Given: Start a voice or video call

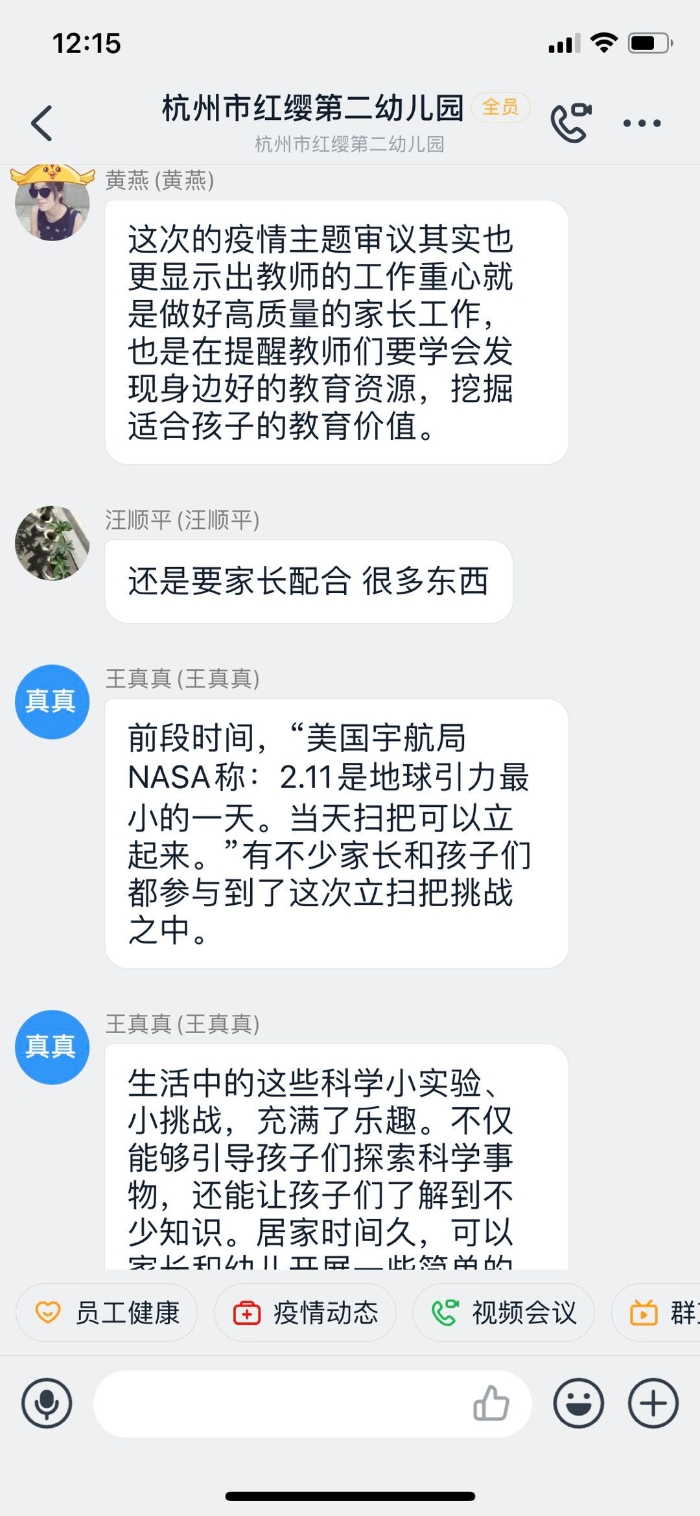Looking at the screenshot, I should [x=571, y=123].
